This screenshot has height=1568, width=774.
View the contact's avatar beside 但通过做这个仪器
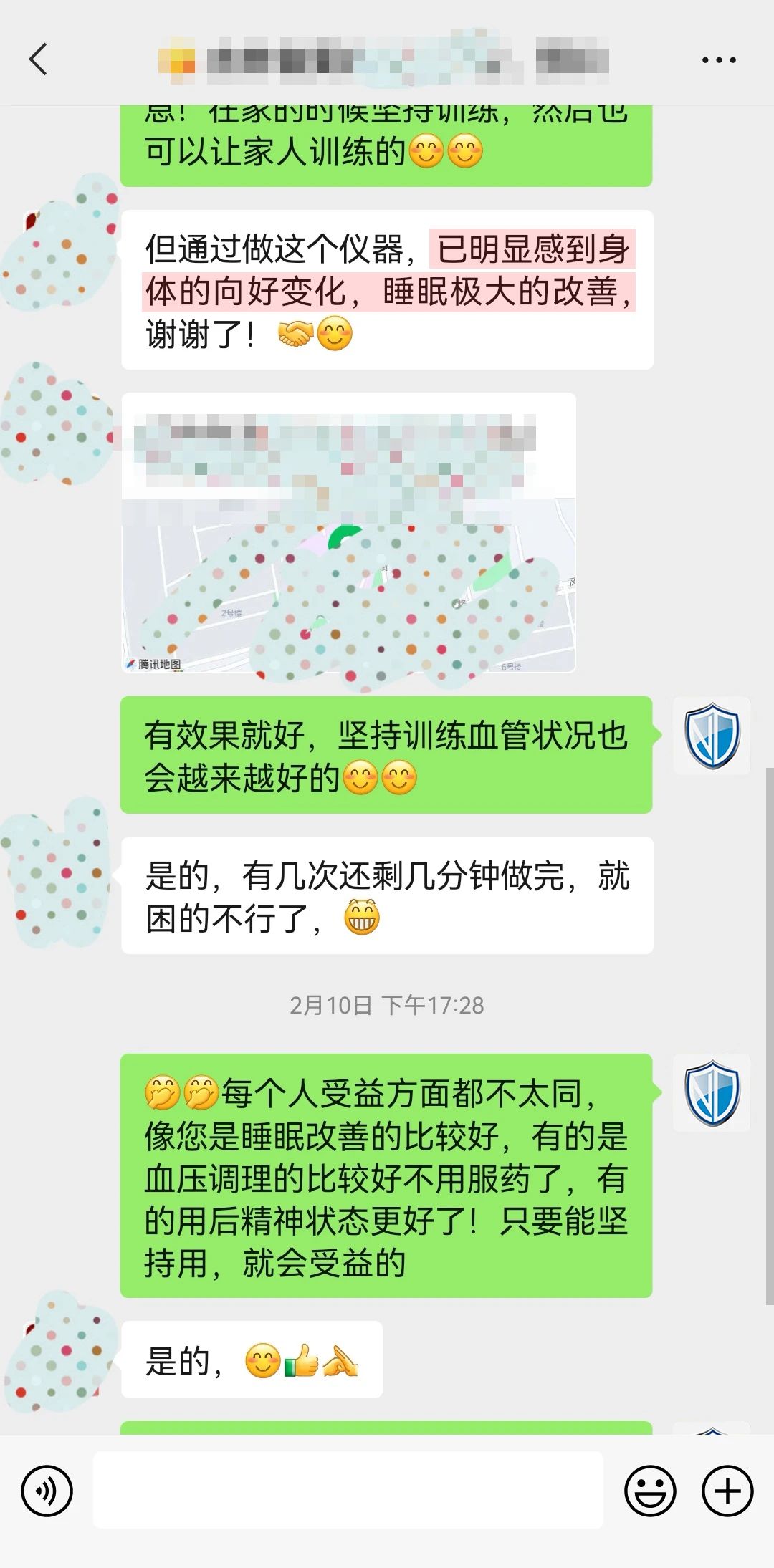coord(61,244)
